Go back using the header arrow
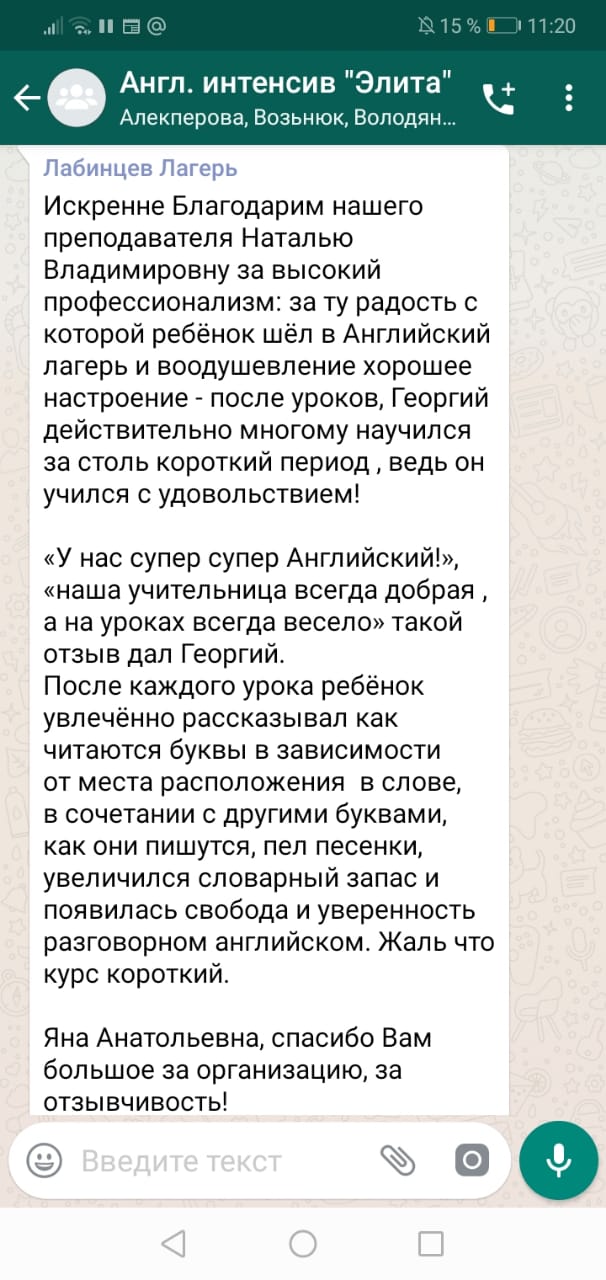The width and height of the screenshot is (606, 1280). pyautogui.click(x=28, y=98)
